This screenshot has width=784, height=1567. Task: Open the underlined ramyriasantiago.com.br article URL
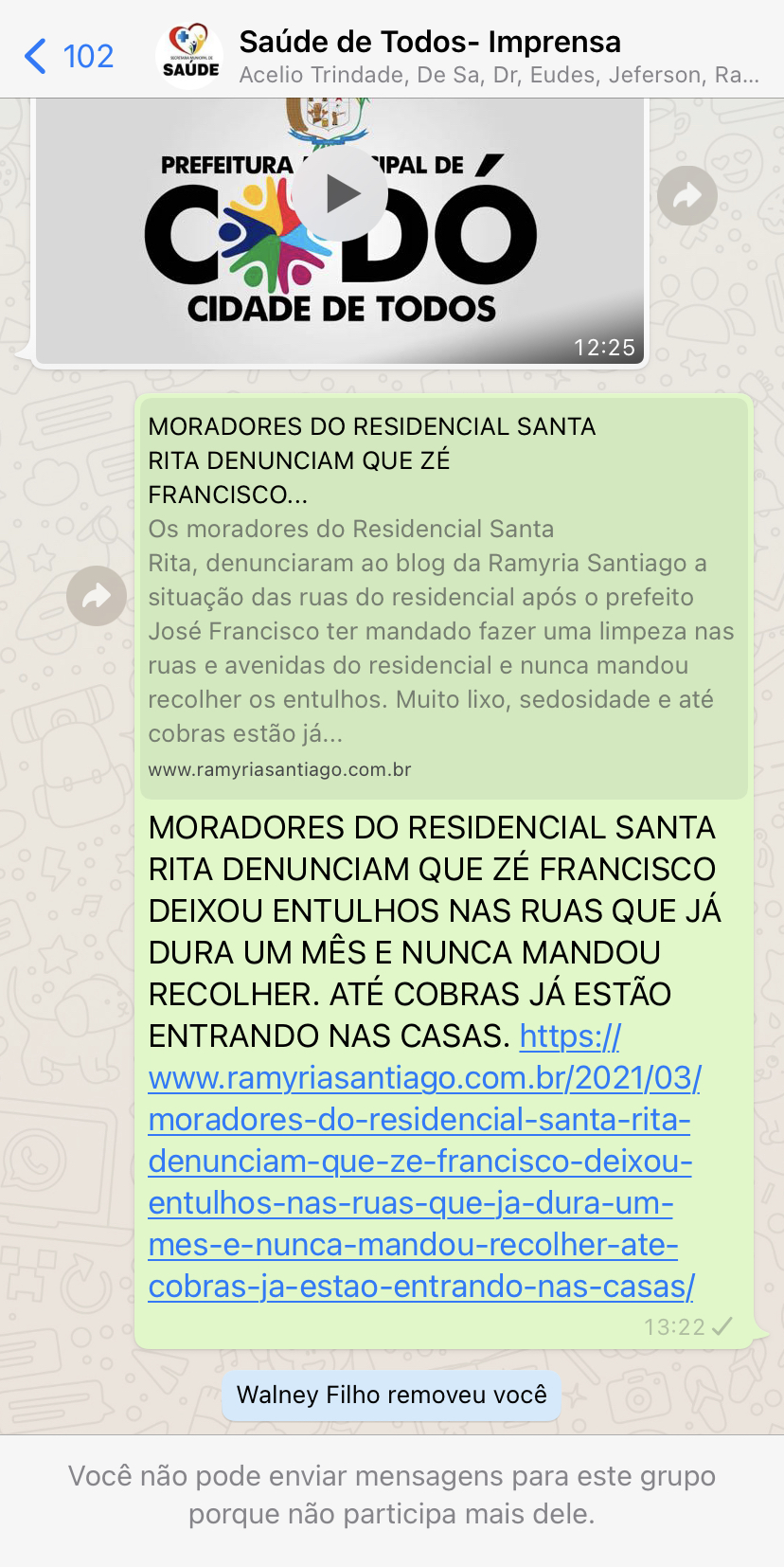point(420,1162)
